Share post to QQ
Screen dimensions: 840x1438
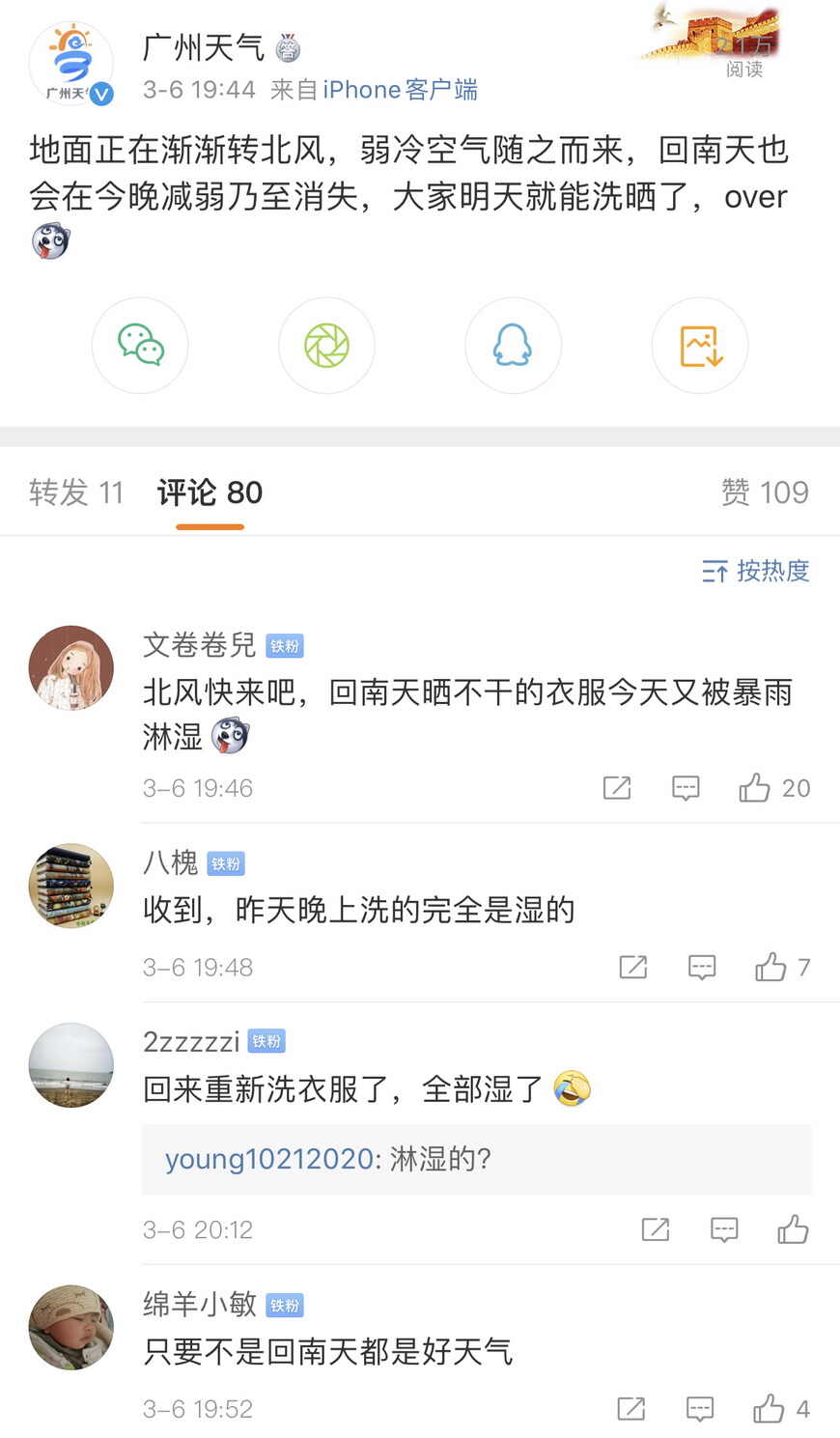(513, 346)
